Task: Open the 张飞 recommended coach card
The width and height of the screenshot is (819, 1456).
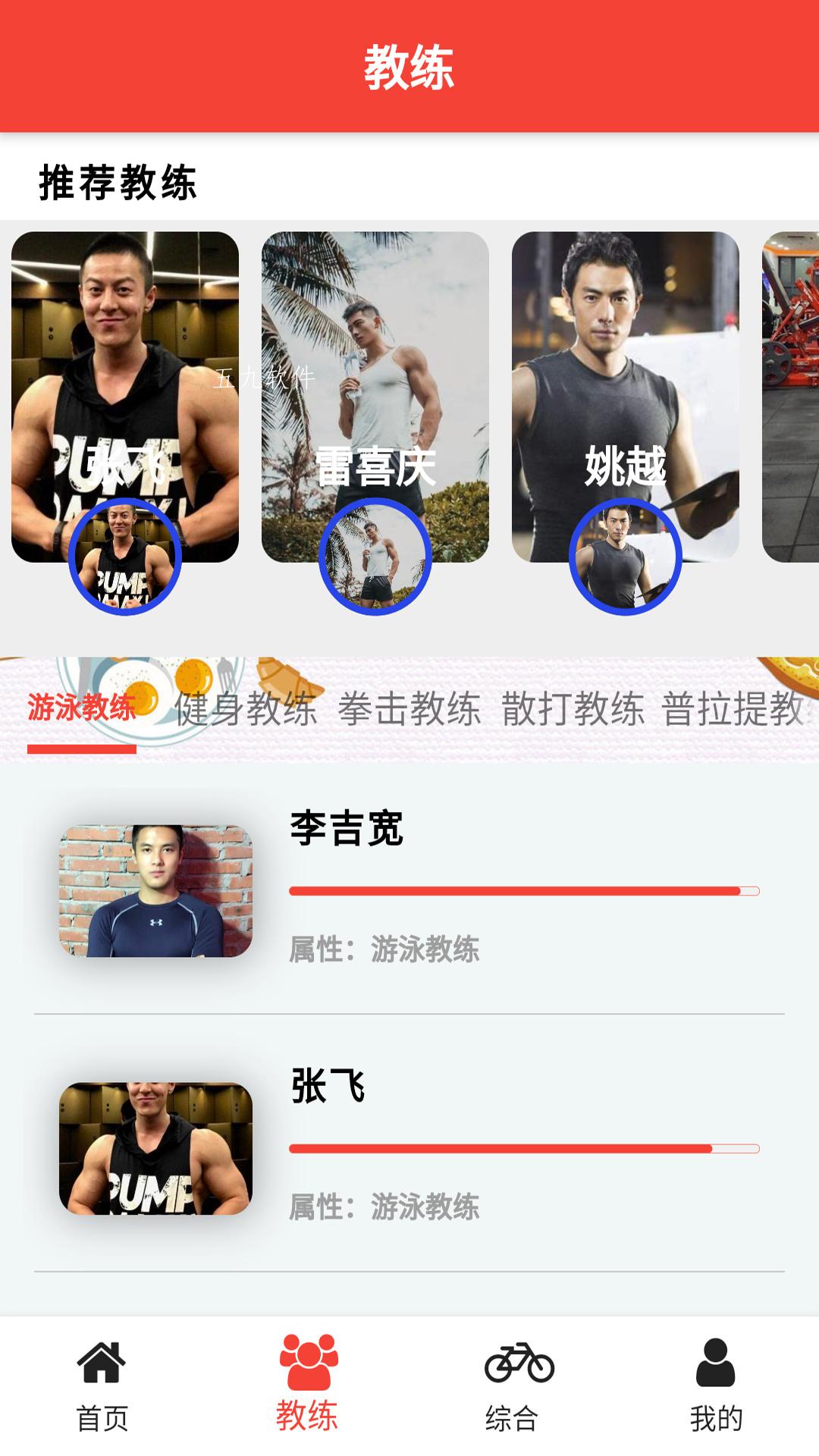Action: click(125, 397)
